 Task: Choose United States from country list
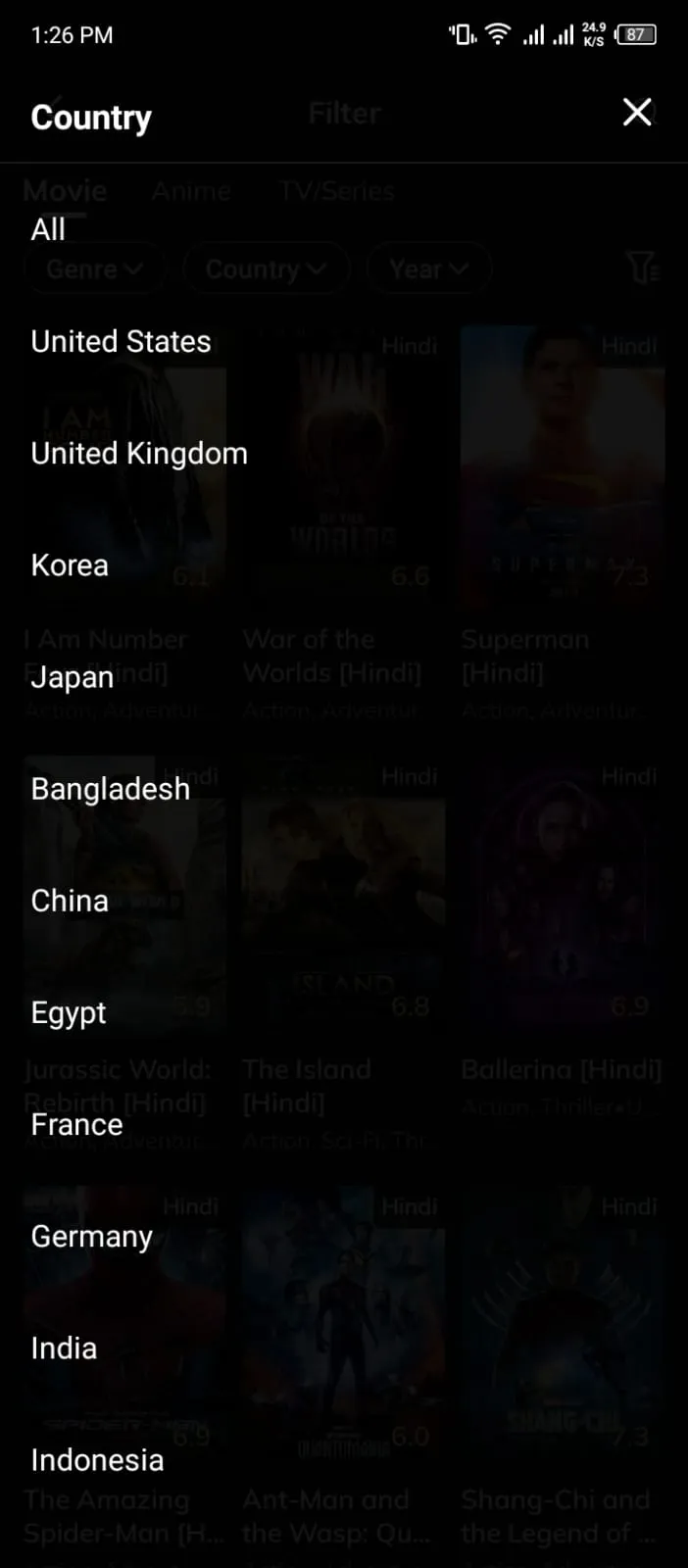coord(121,342)
